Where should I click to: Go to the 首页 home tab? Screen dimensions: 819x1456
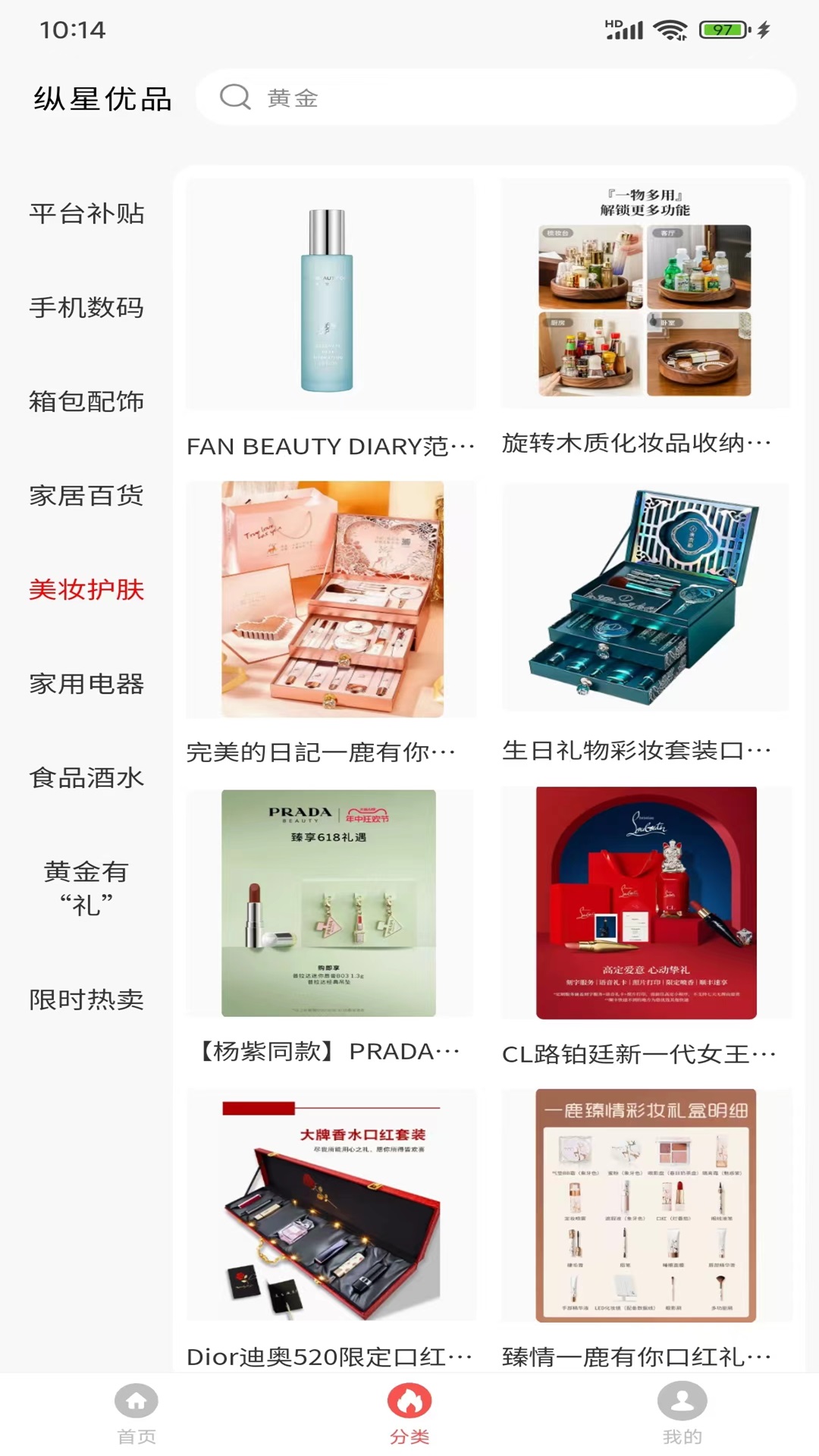point(136,1414)
